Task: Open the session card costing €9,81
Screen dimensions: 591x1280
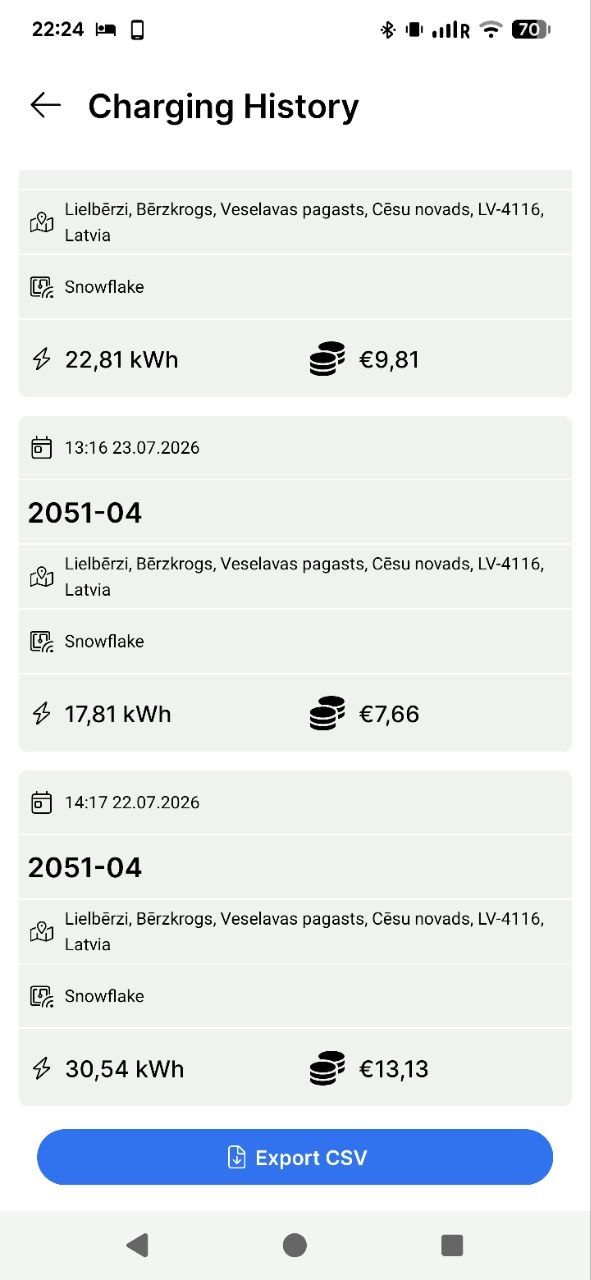Action: point(295,284)
